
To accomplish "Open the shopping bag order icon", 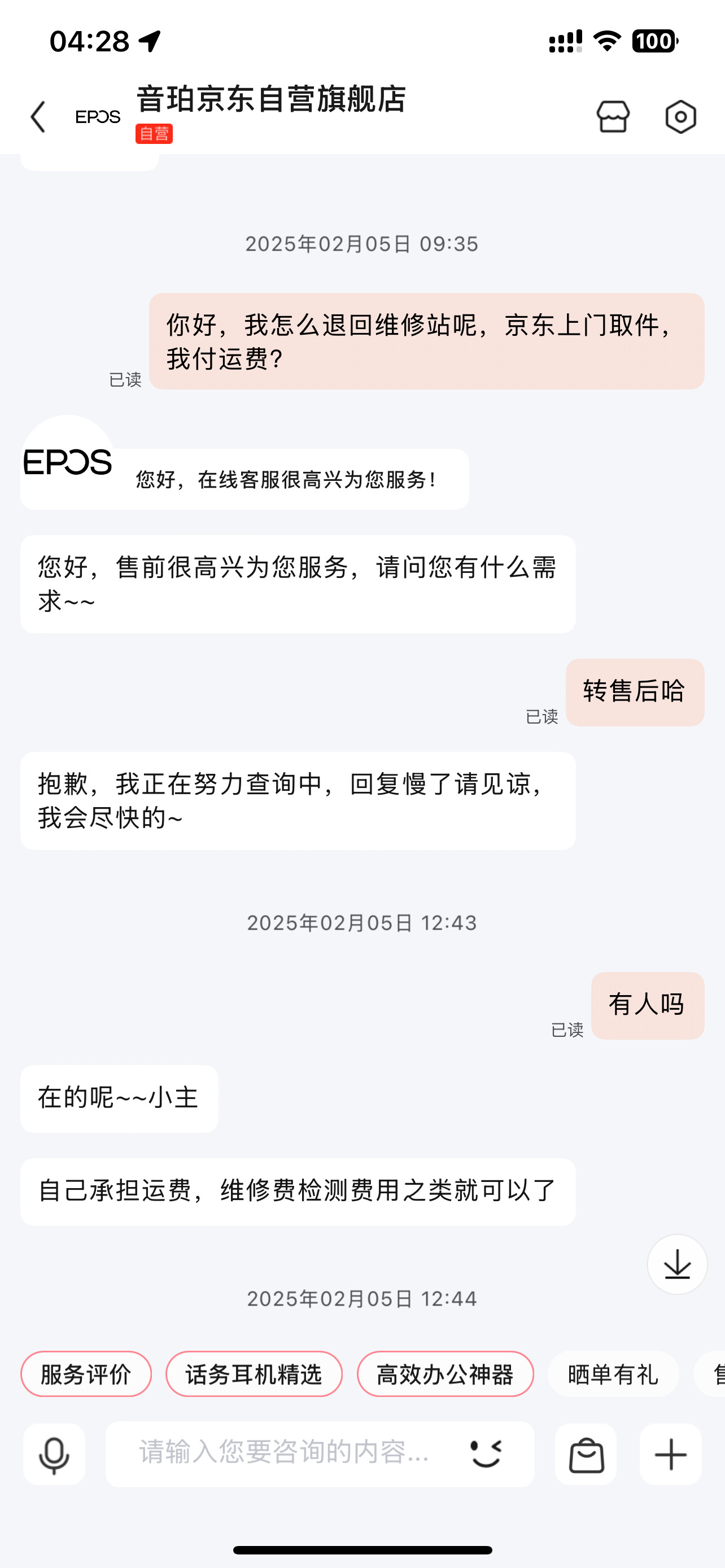I will click(x=586, y=1454).
